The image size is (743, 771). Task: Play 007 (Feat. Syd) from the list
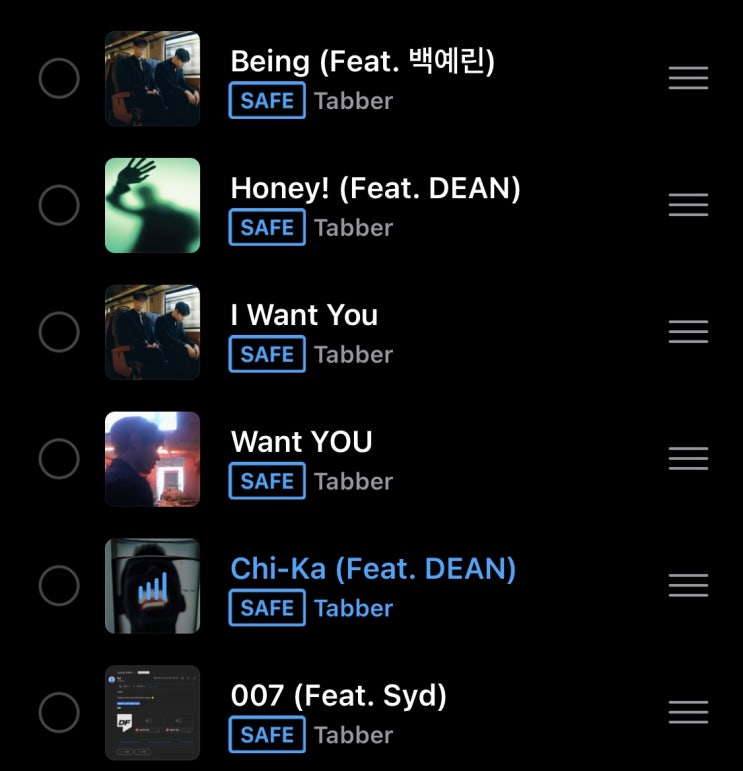[338, 696]
